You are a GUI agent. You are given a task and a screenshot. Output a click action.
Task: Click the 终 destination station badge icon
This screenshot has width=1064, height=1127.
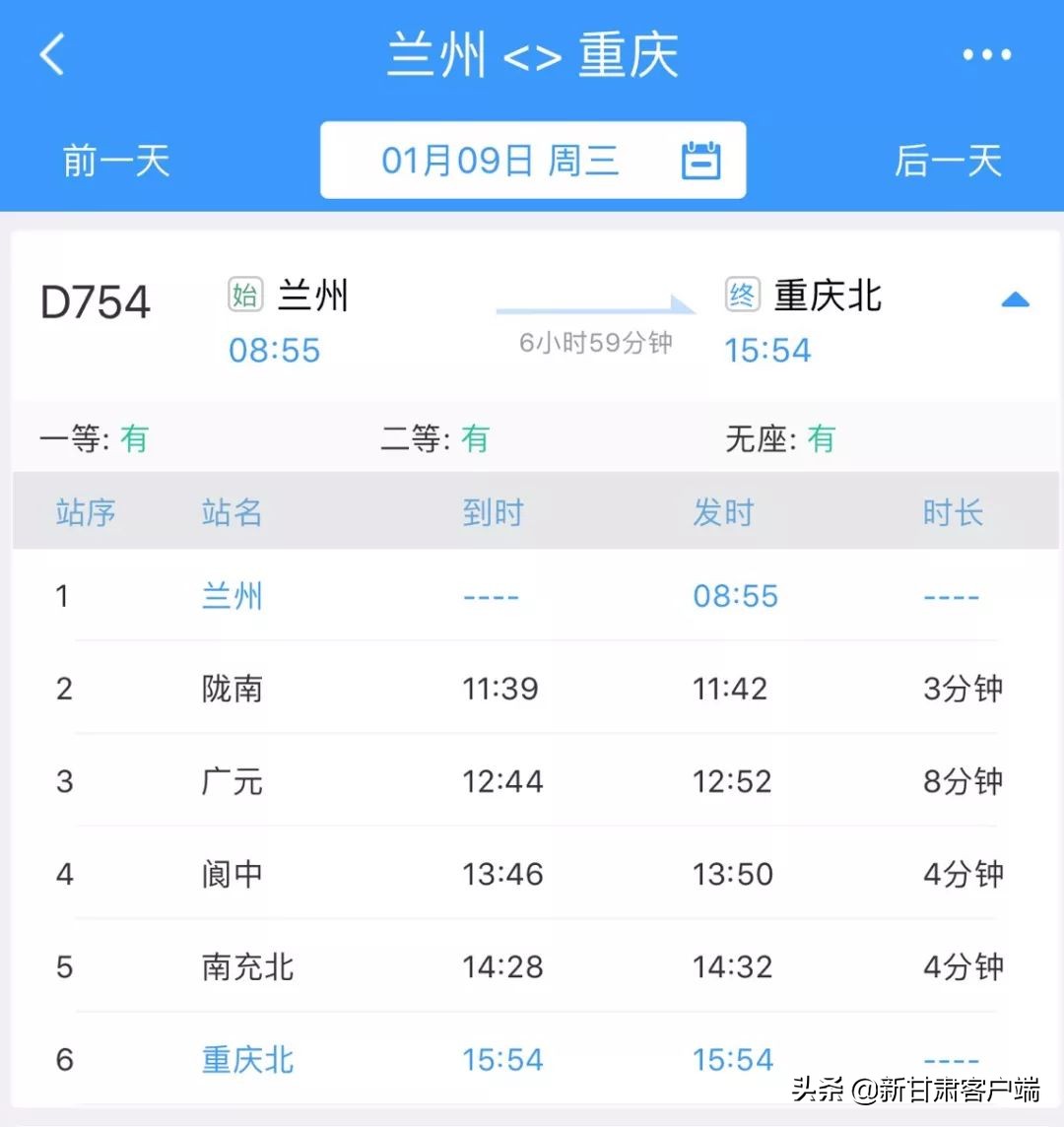tap(745, 295)
